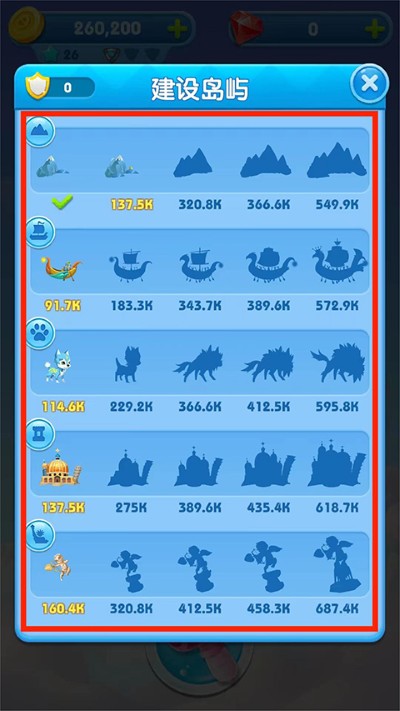400x711 pixels.
Task: Build the boat for 91.7K
Action: [x=61, y=268]
